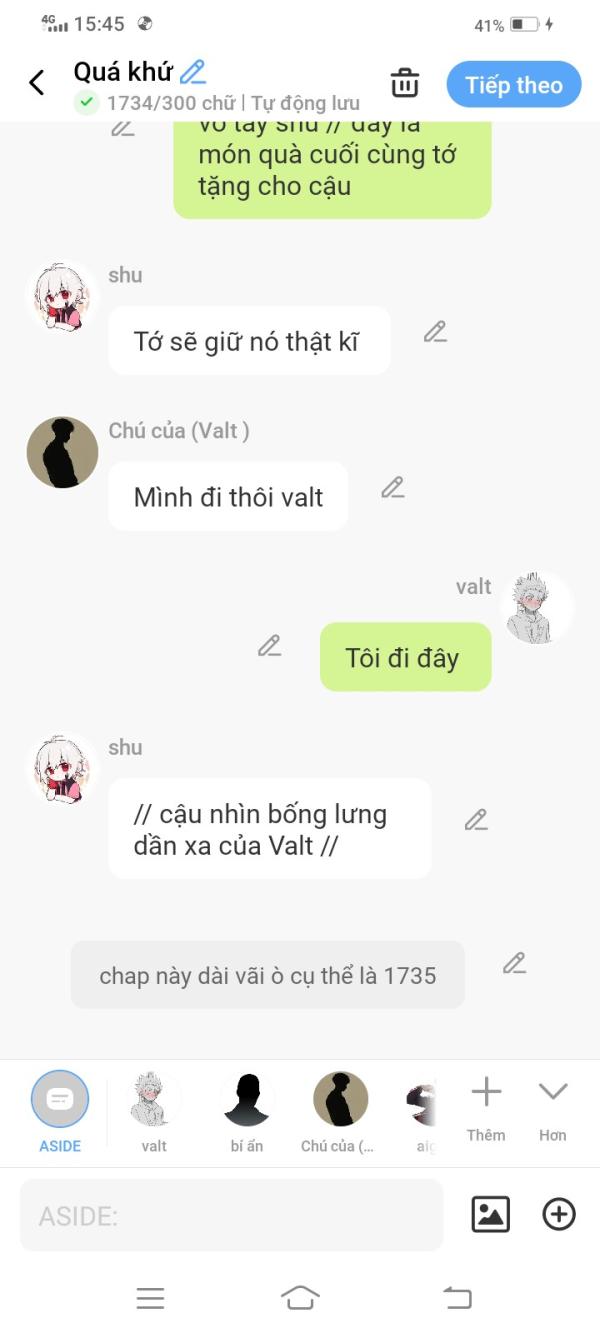This screenshot has width=600, height=1333.
Task: Choose the bí ẩn character
Action: point(247,1112)
